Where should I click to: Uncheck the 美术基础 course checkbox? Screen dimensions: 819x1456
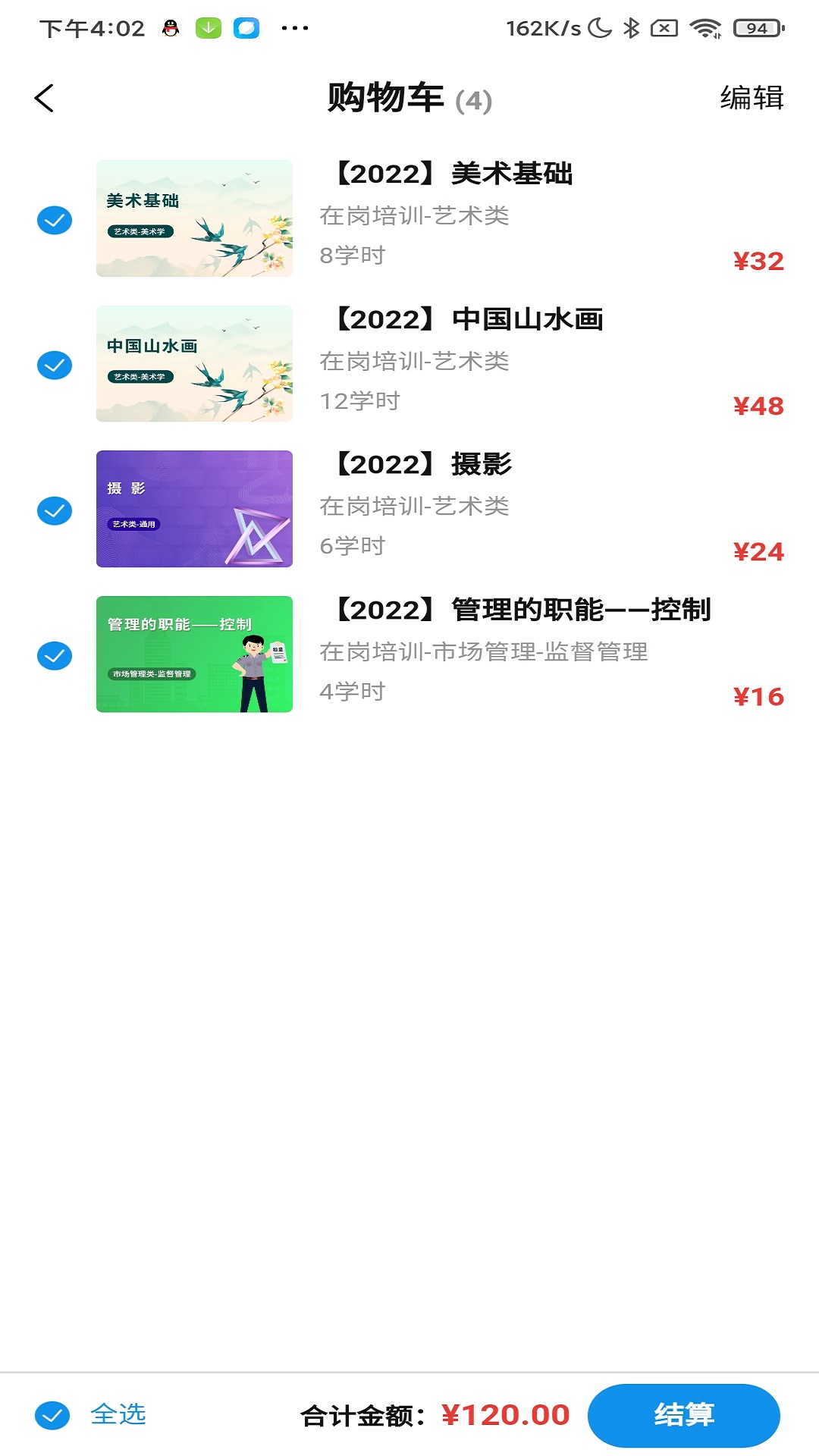55,220
